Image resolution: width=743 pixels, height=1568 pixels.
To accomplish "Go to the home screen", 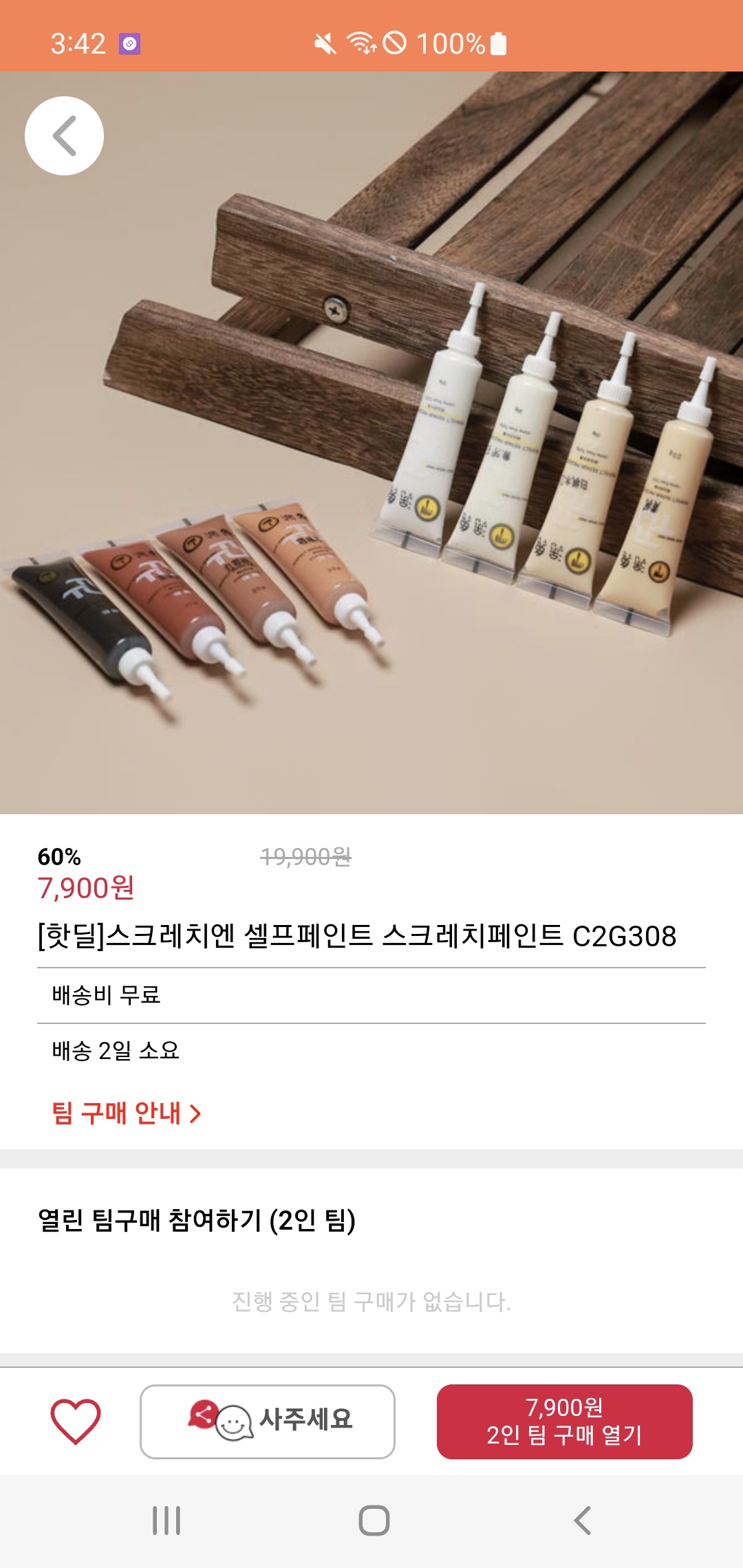I will pos(374,1521).
